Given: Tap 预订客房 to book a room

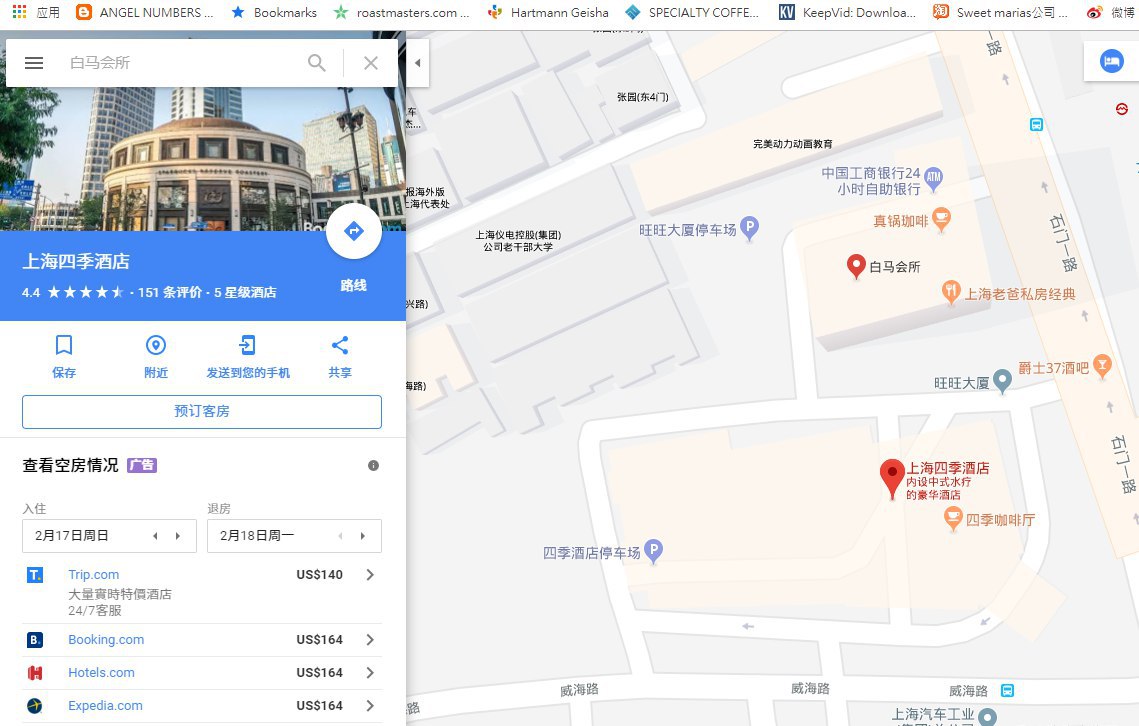Looking at the screenshot, I should pos(202,411).
